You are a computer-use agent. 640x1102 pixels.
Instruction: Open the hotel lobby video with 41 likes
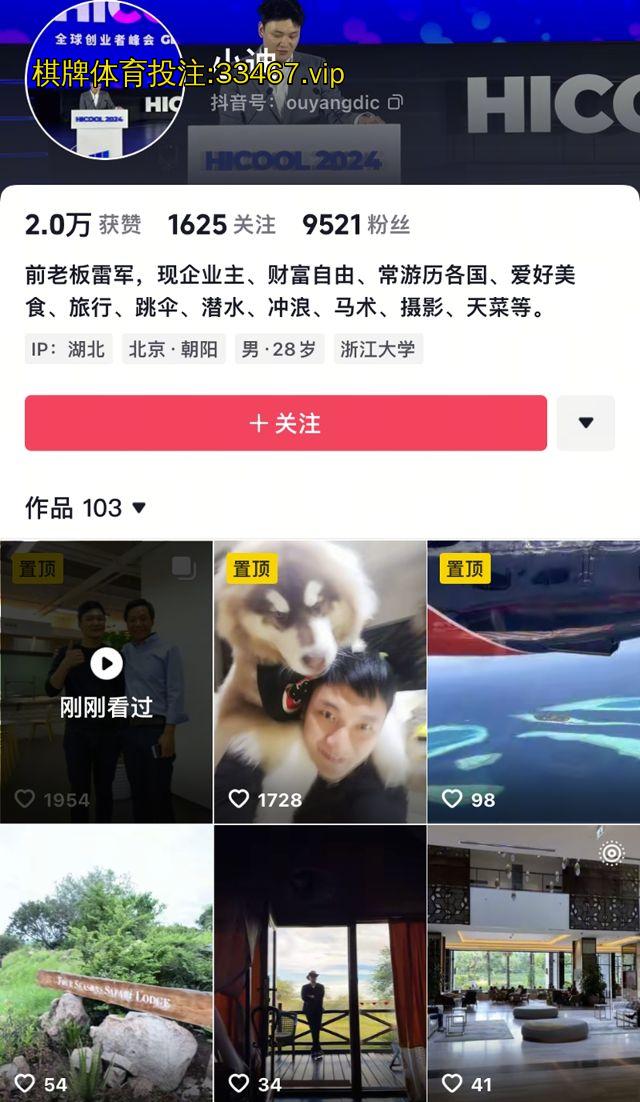(x=534, y=962)
